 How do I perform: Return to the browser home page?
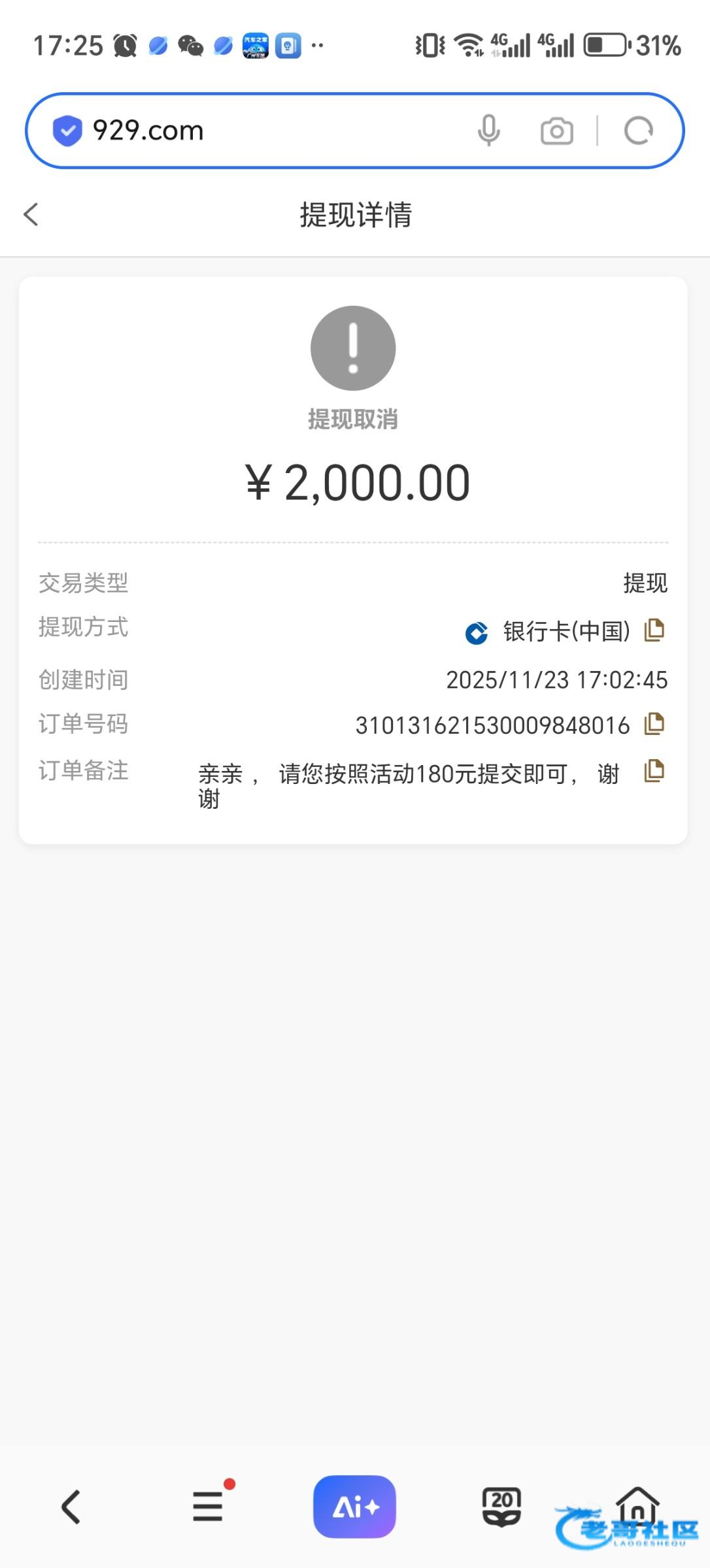(637, 1504)
